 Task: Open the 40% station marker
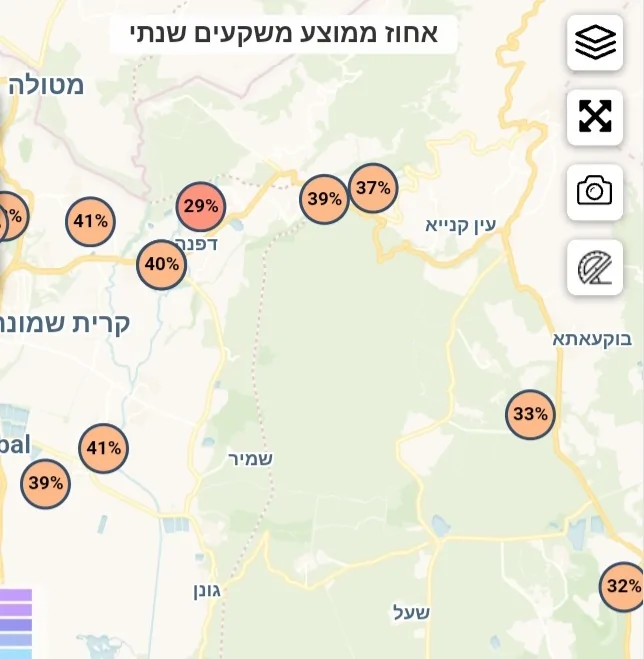pos(161,265)
